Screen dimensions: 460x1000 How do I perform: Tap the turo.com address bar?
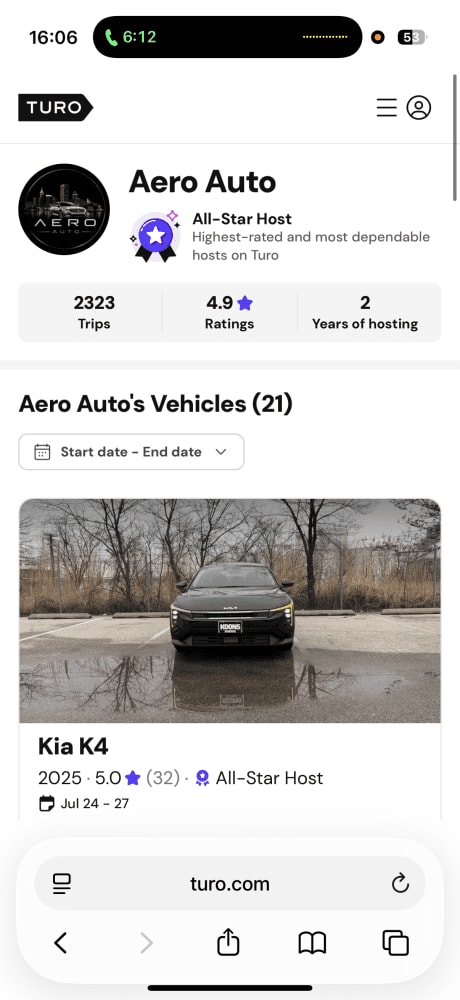230,883
